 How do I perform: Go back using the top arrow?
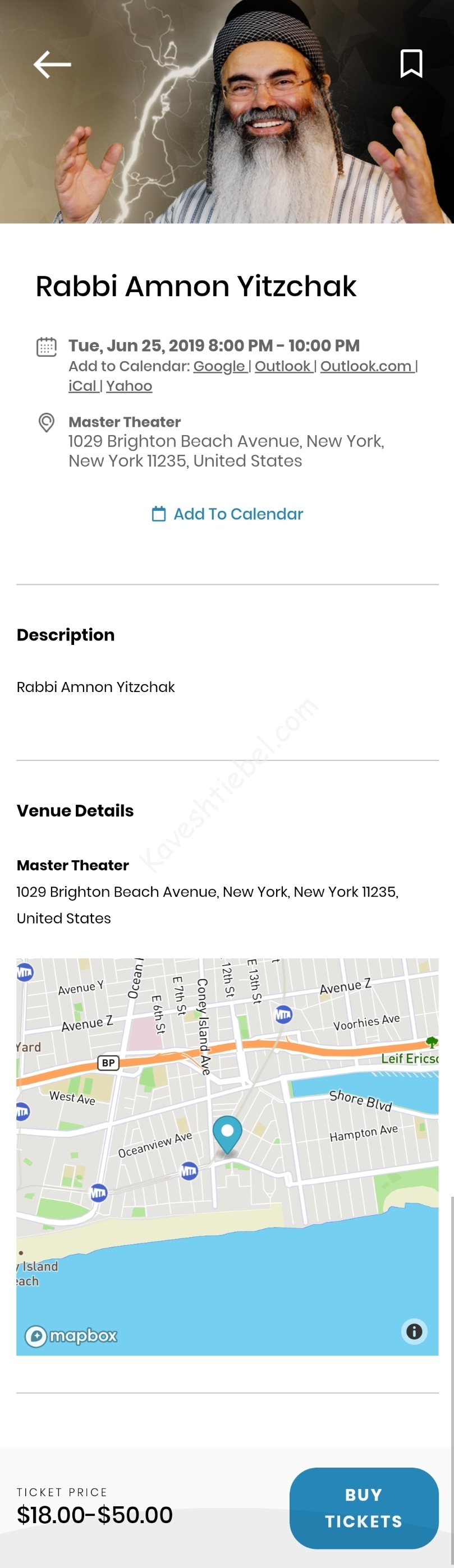coord(52,64)
